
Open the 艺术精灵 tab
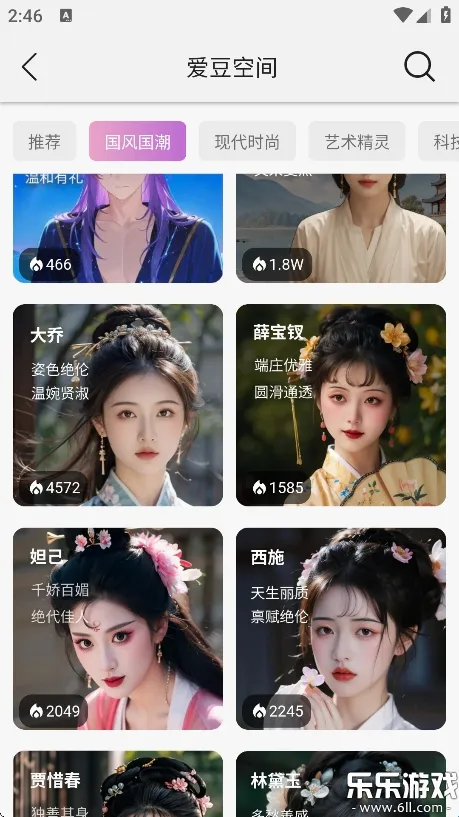tap(357, 141)
